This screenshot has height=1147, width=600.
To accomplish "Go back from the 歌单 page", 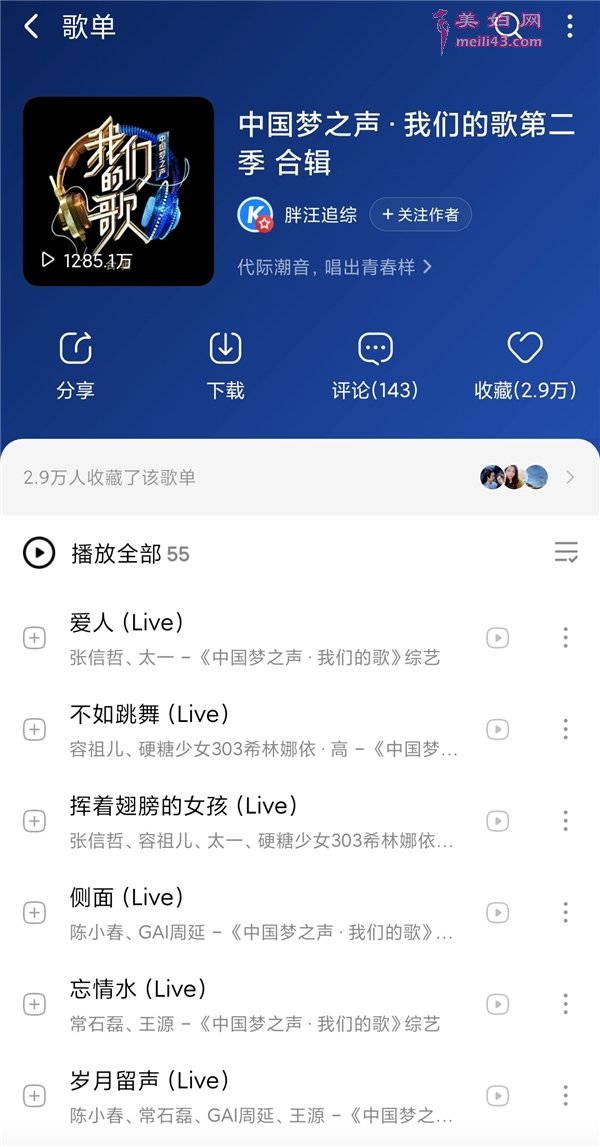I will [x=31, y=27].
